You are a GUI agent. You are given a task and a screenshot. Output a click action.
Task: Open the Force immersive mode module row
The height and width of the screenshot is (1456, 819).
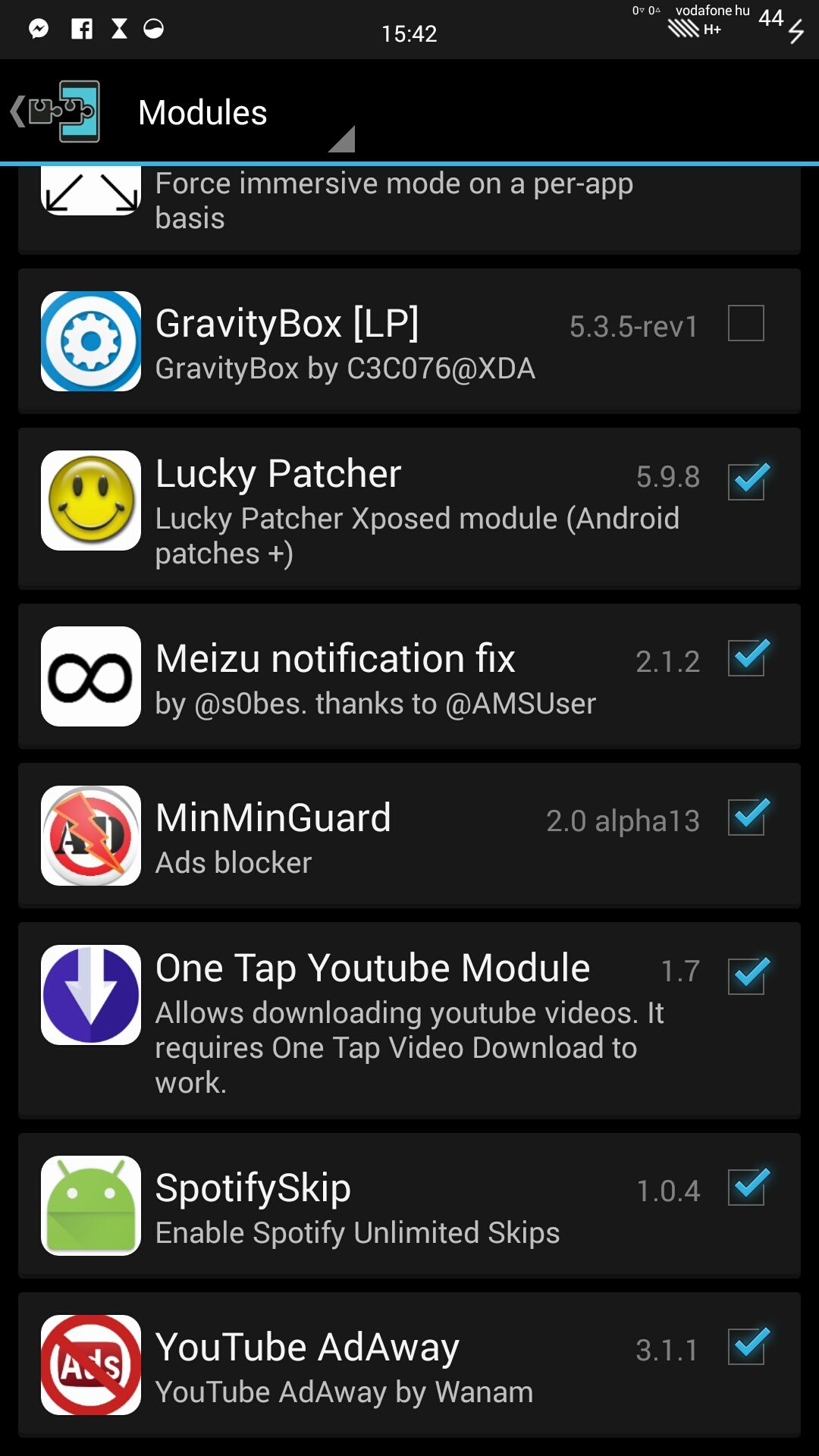(409, 209)
